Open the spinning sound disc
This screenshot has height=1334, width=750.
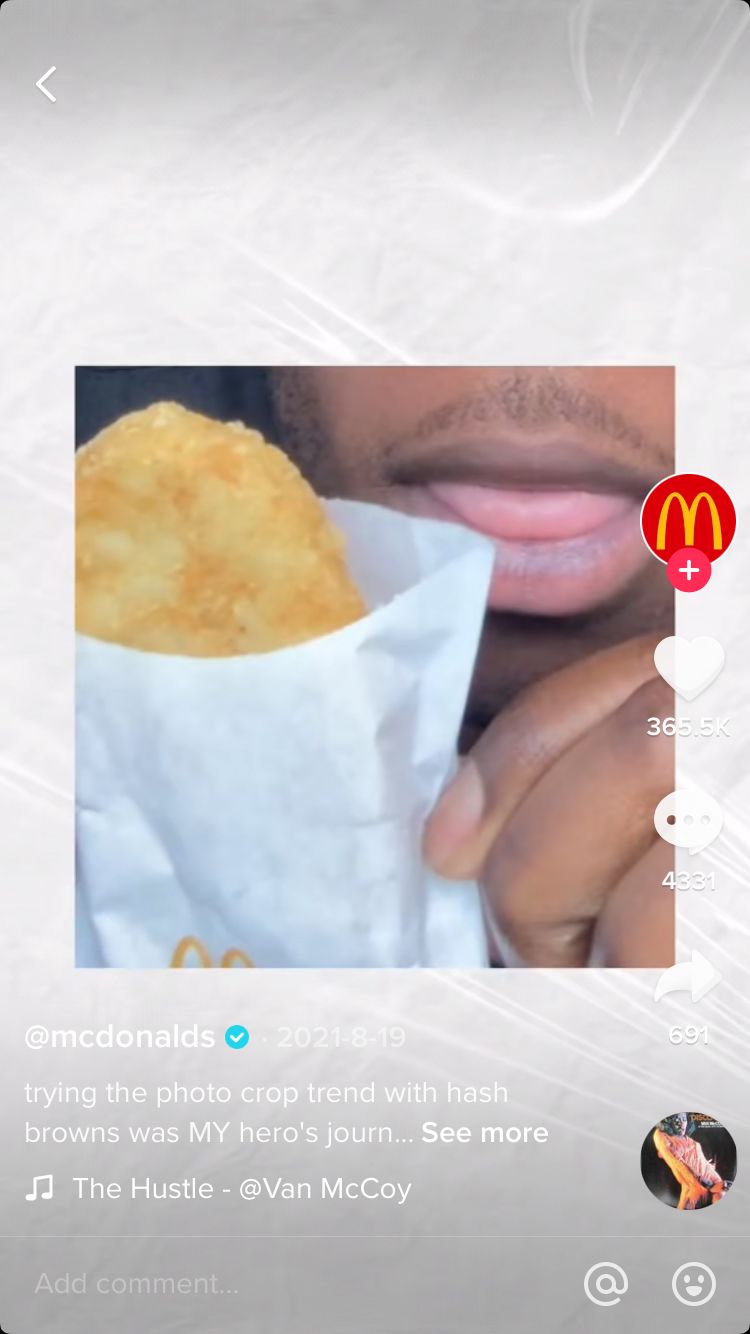688,1161
